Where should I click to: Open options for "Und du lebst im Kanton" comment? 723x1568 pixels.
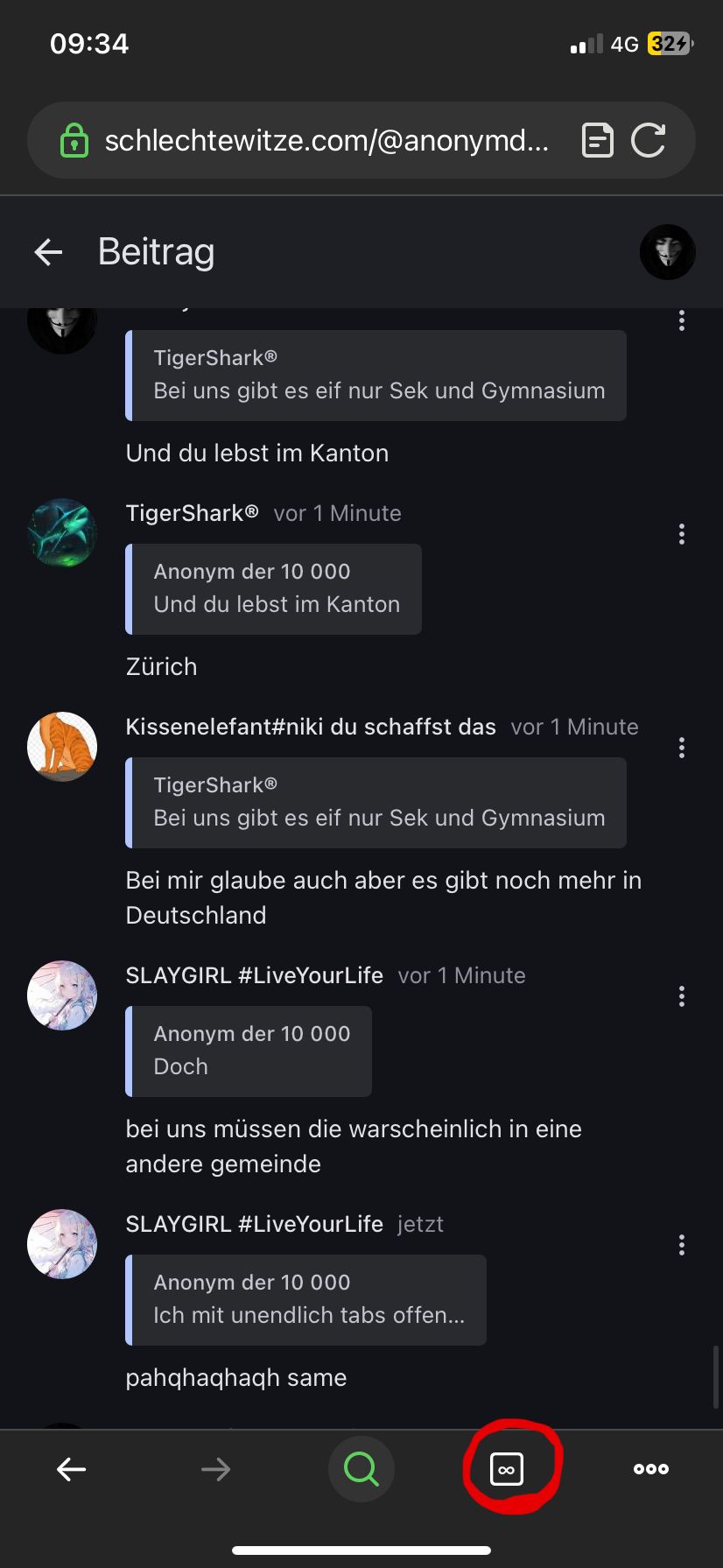681,320
